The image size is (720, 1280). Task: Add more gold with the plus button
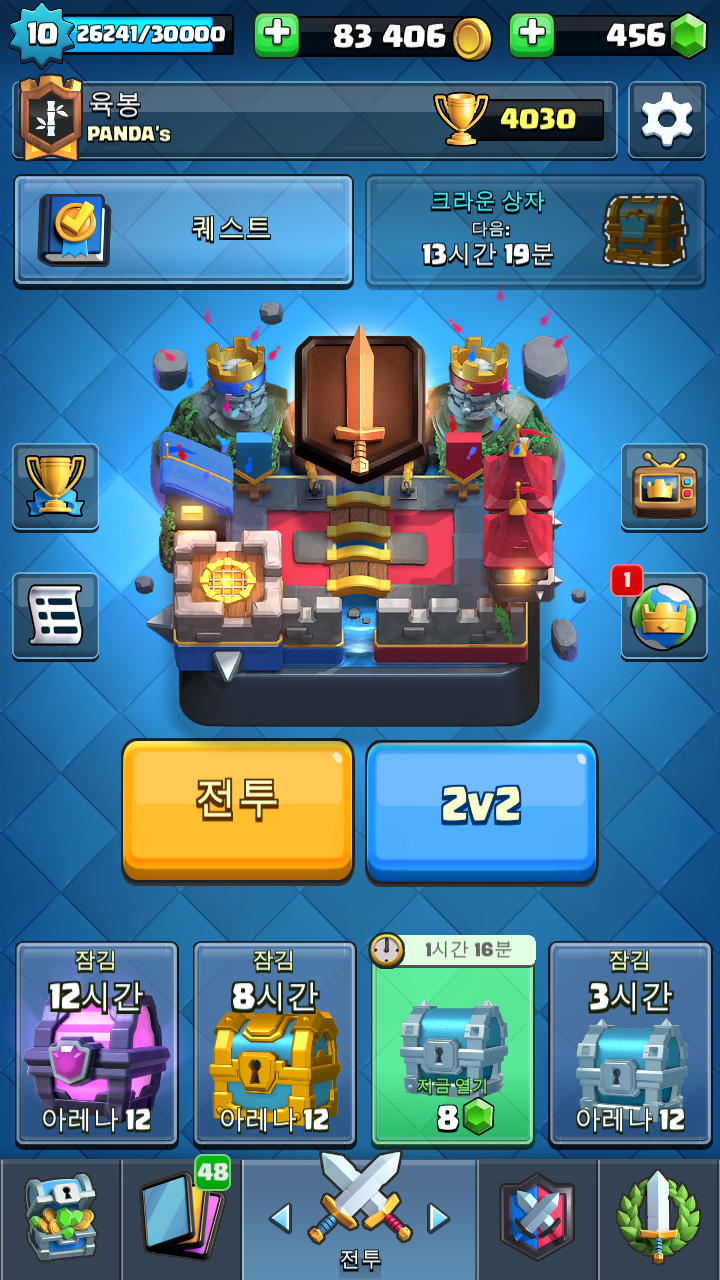click(277, 35)
